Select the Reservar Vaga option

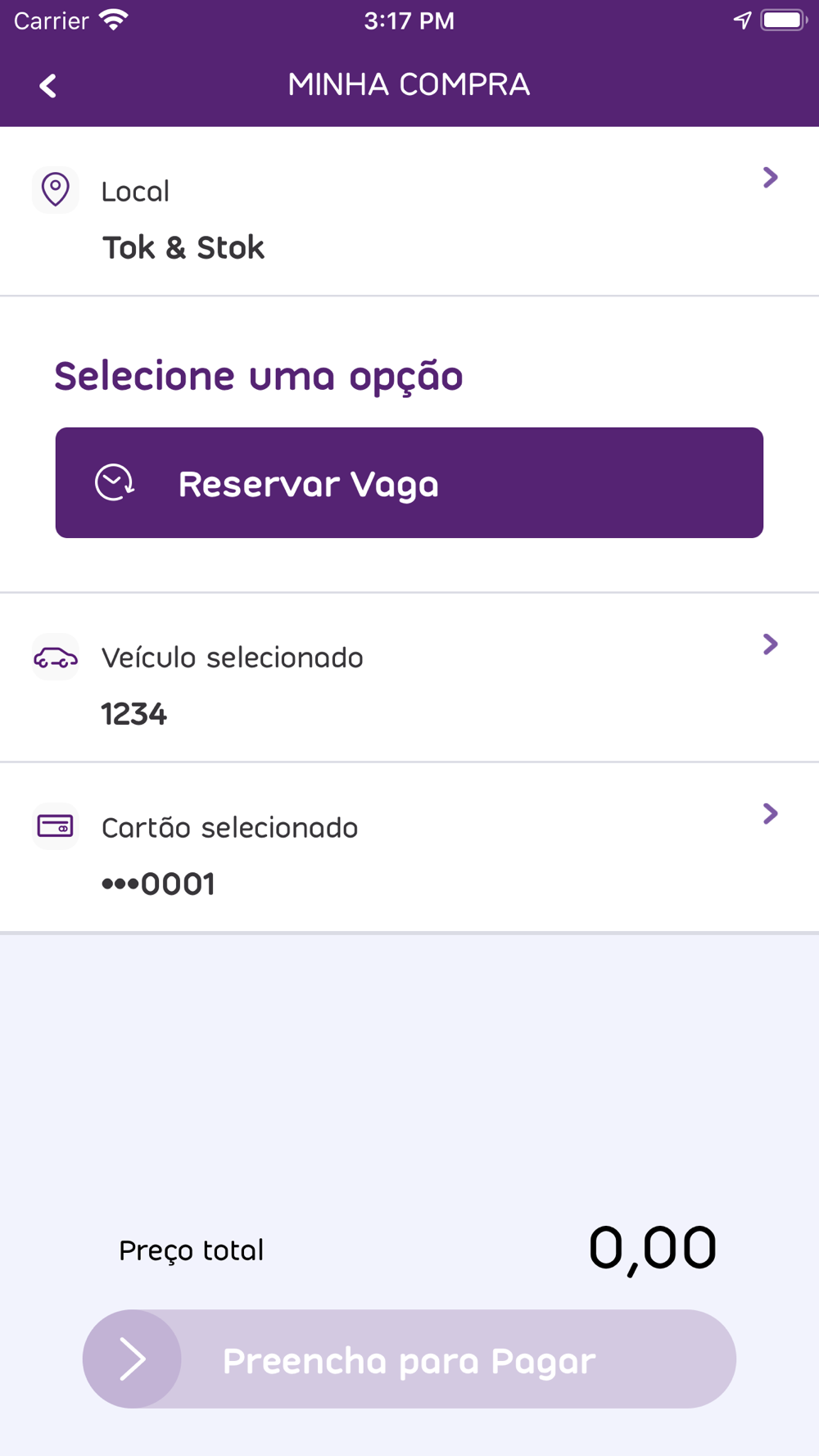coord(409,483)
